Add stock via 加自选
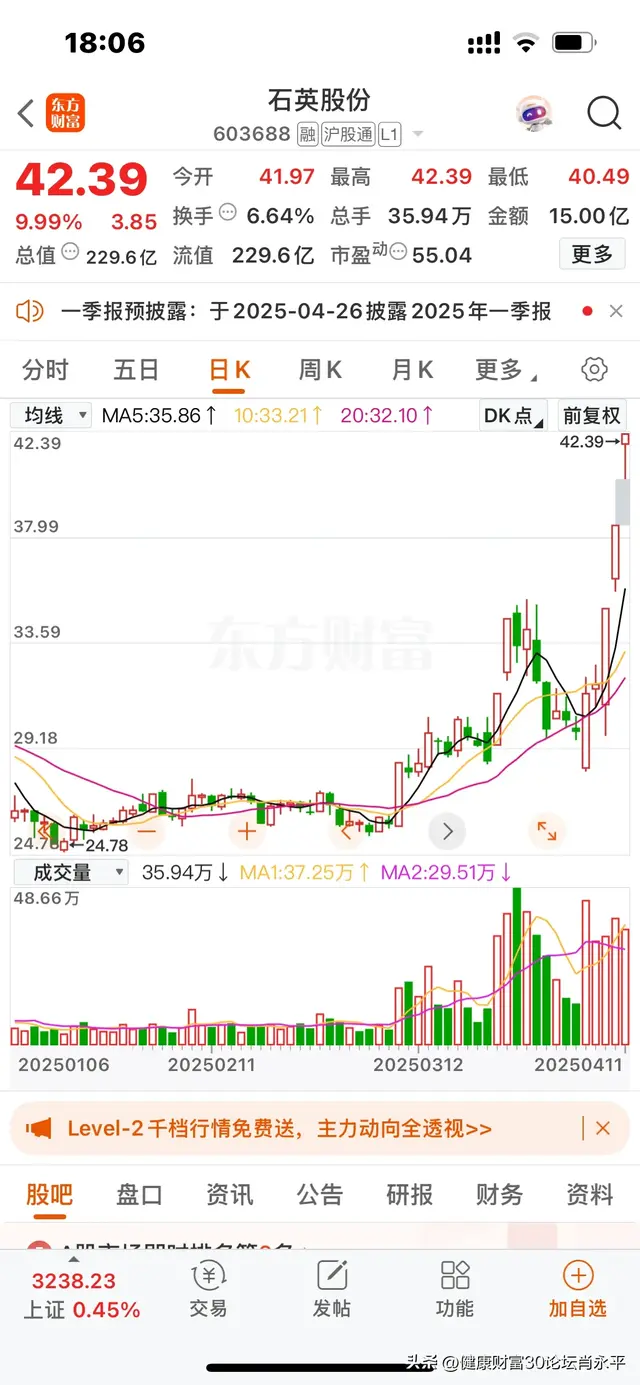The width and height of the screenshot is (640, 1385). coord(578,1290)
